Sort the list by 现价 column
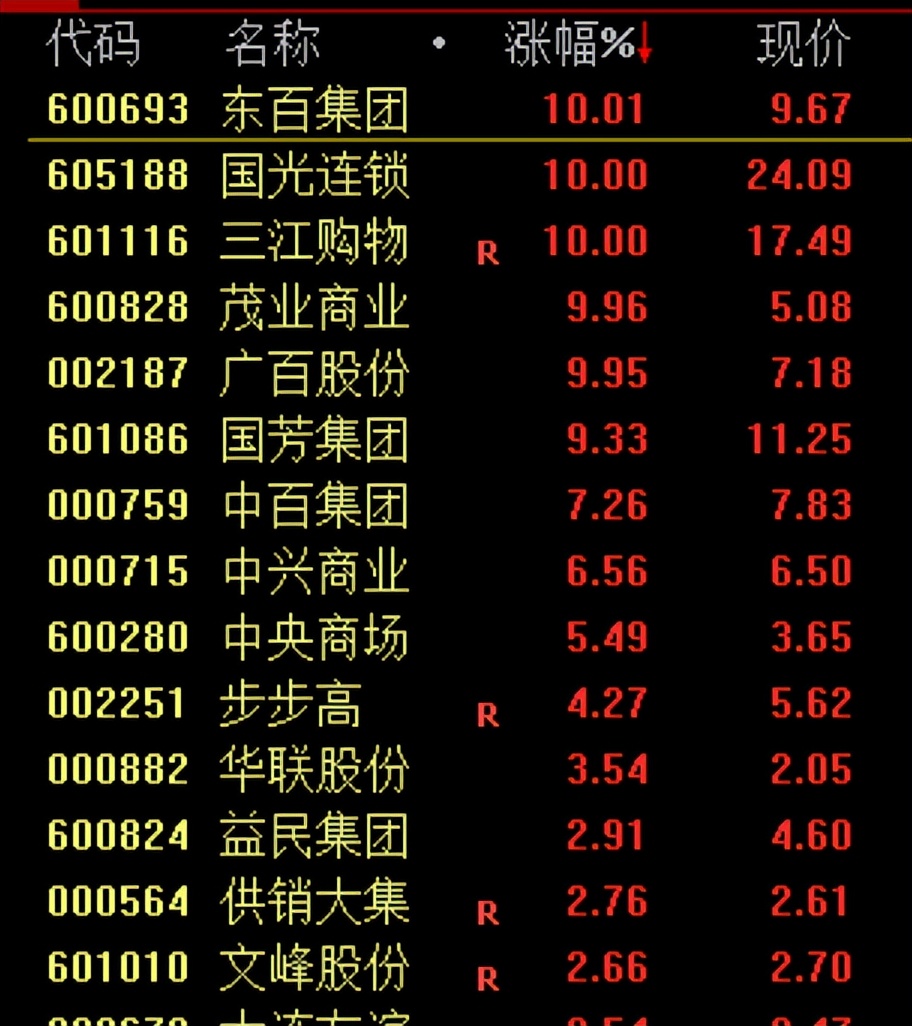The image size is (912, 1026). pos(803,44)
